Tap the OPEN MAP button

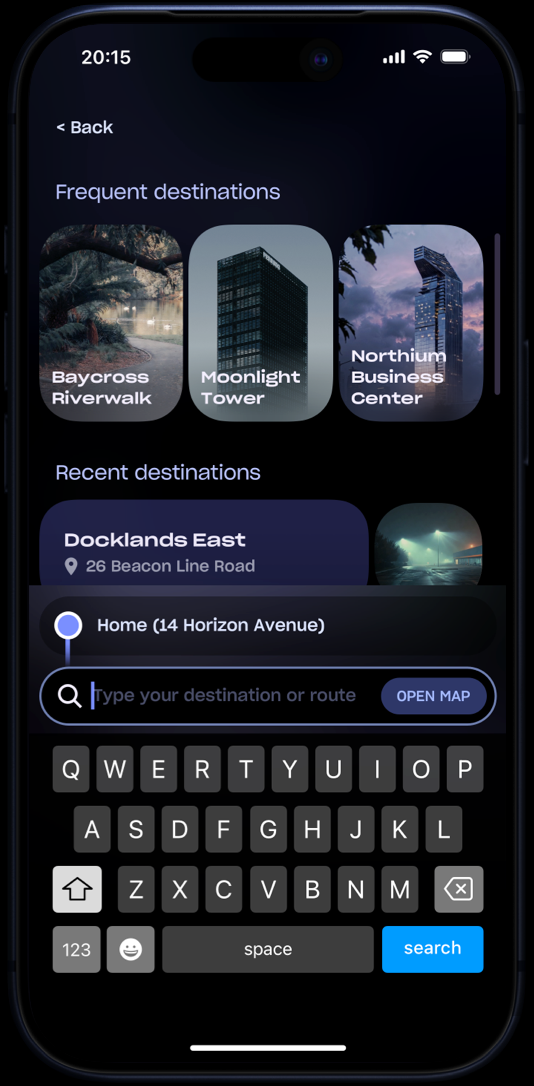(x=434, y=696)
